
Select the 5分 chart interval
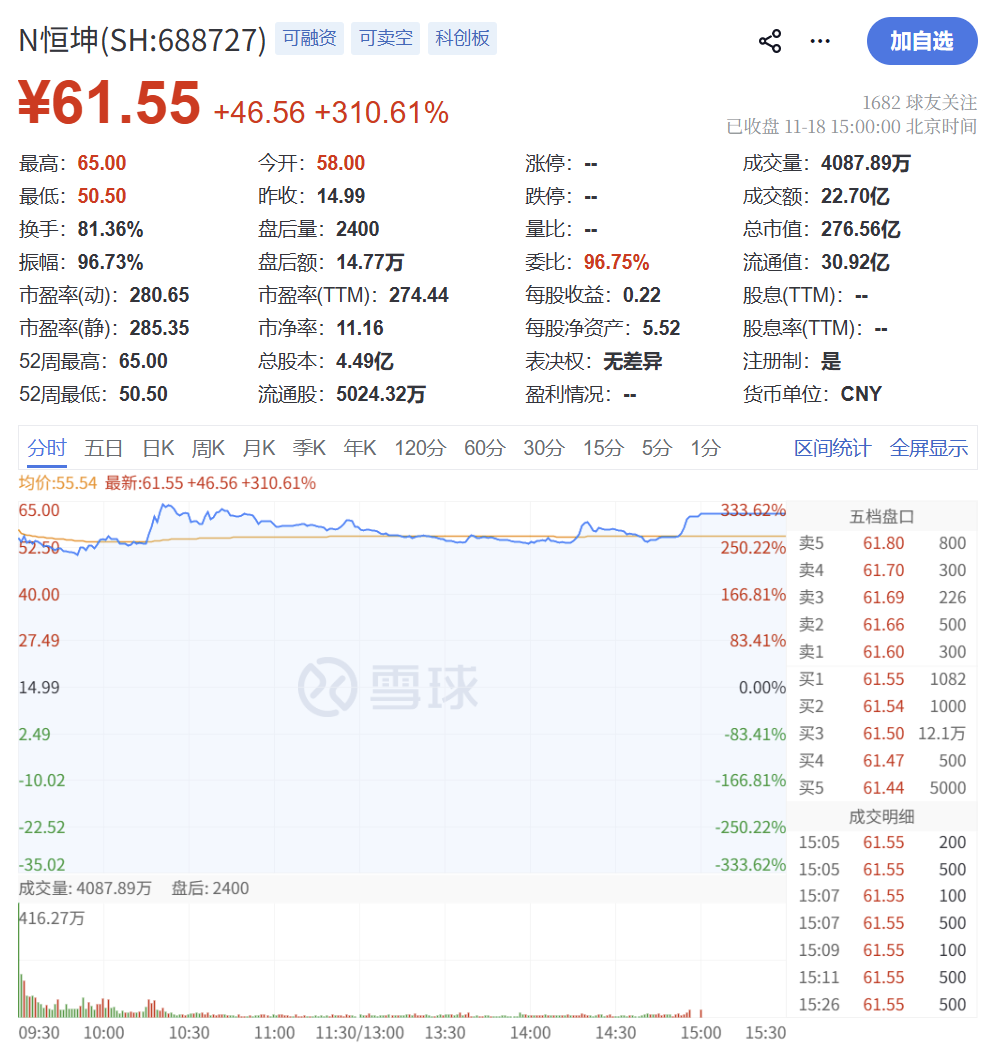click(x=657, y=448)
